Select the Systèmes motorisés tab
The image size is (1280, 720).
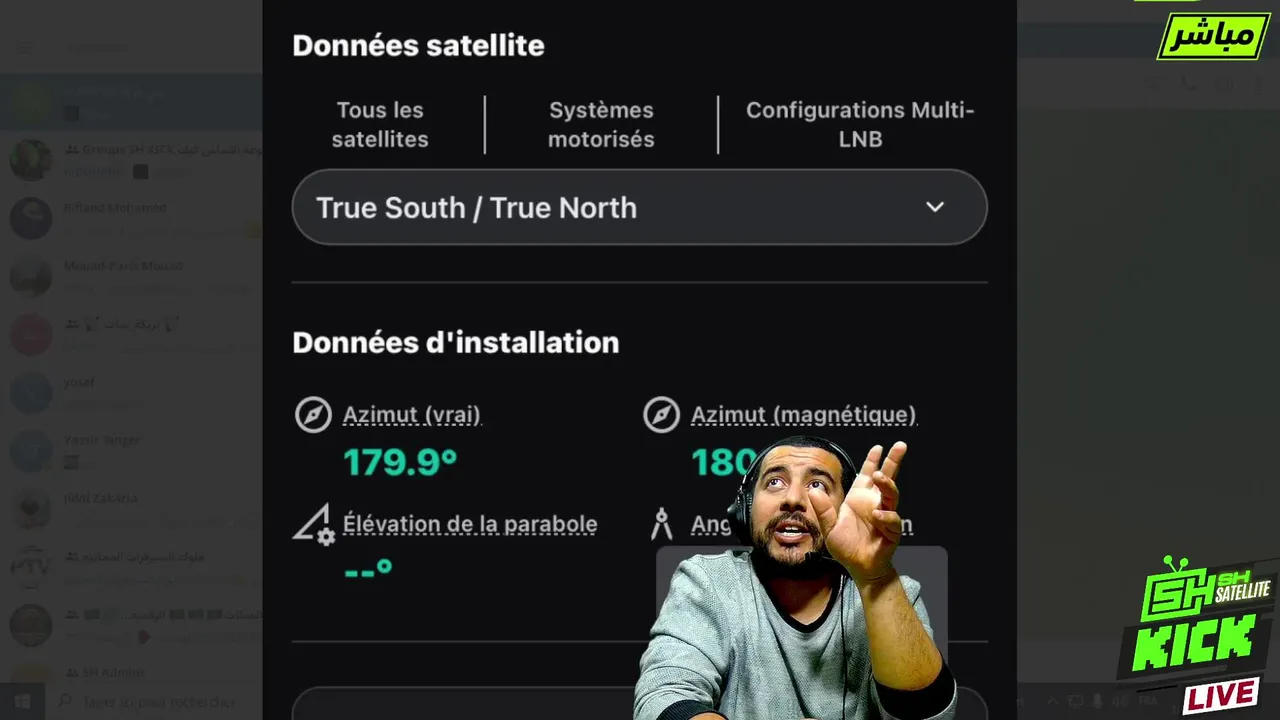tap(601, 125)
